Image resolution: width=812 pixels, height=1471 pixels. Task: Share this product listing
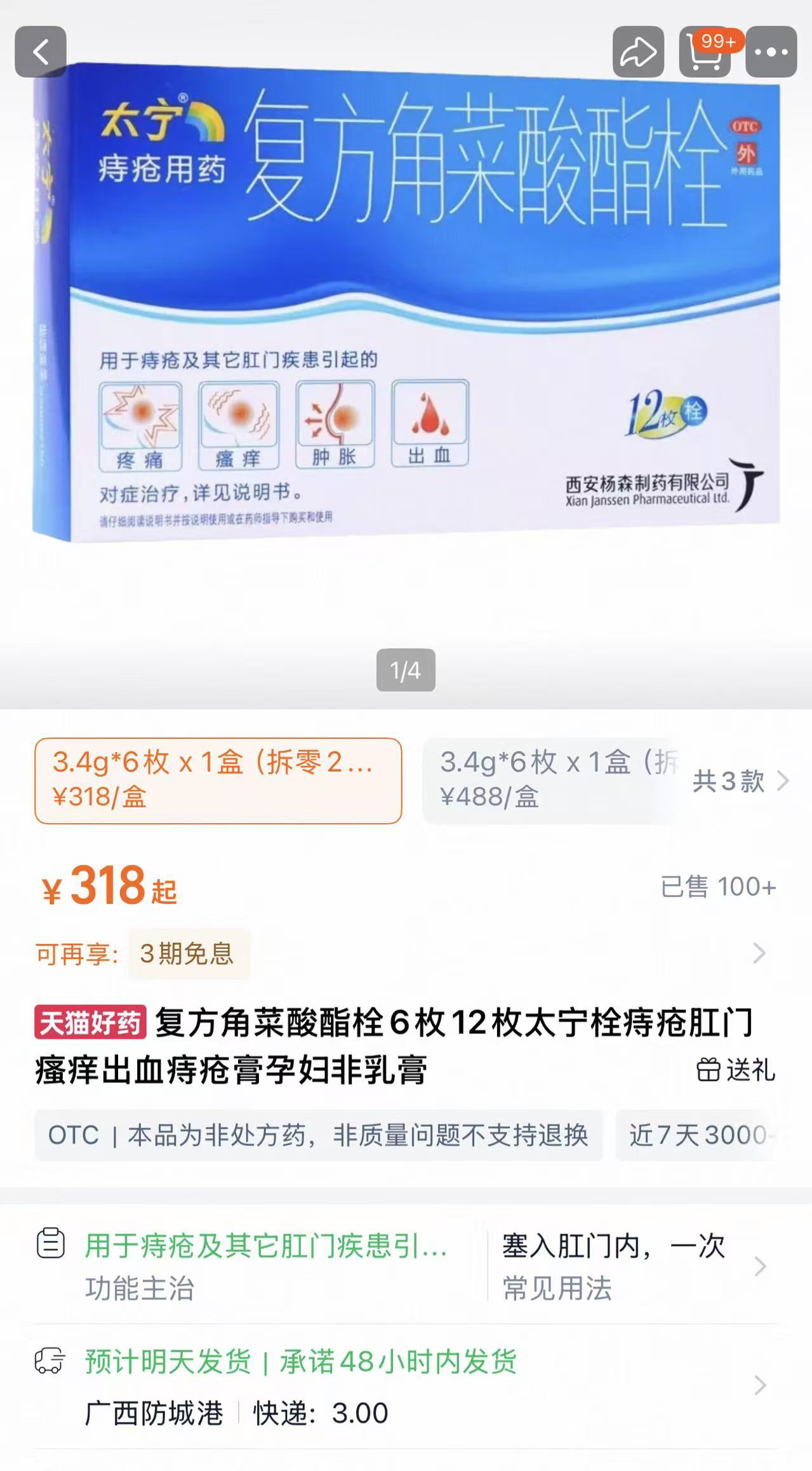tap(637, 52)
